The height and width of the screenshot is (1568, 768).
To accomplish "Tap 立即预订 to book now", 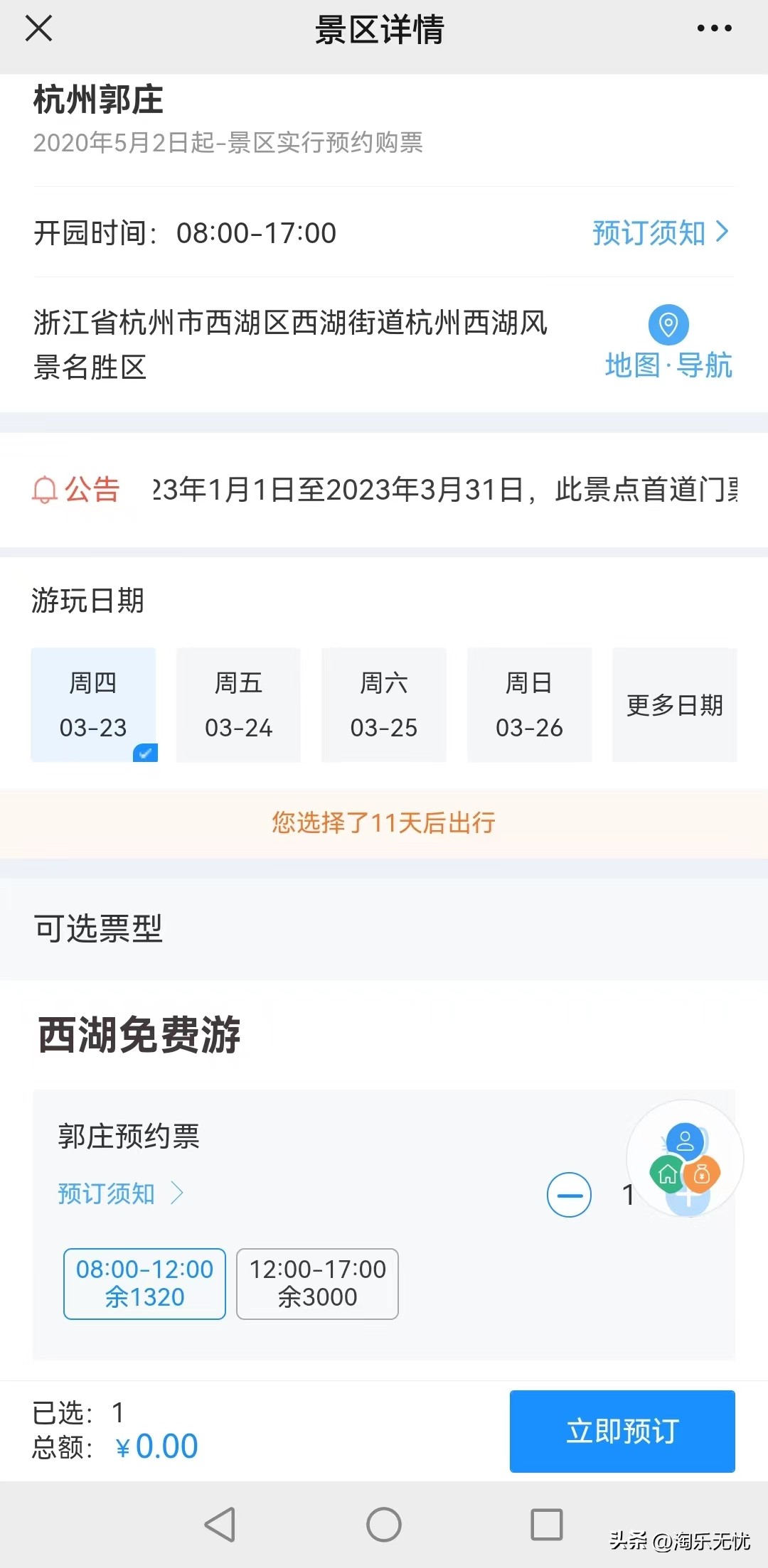I will pyautogui.click(x=622, y=1431).
